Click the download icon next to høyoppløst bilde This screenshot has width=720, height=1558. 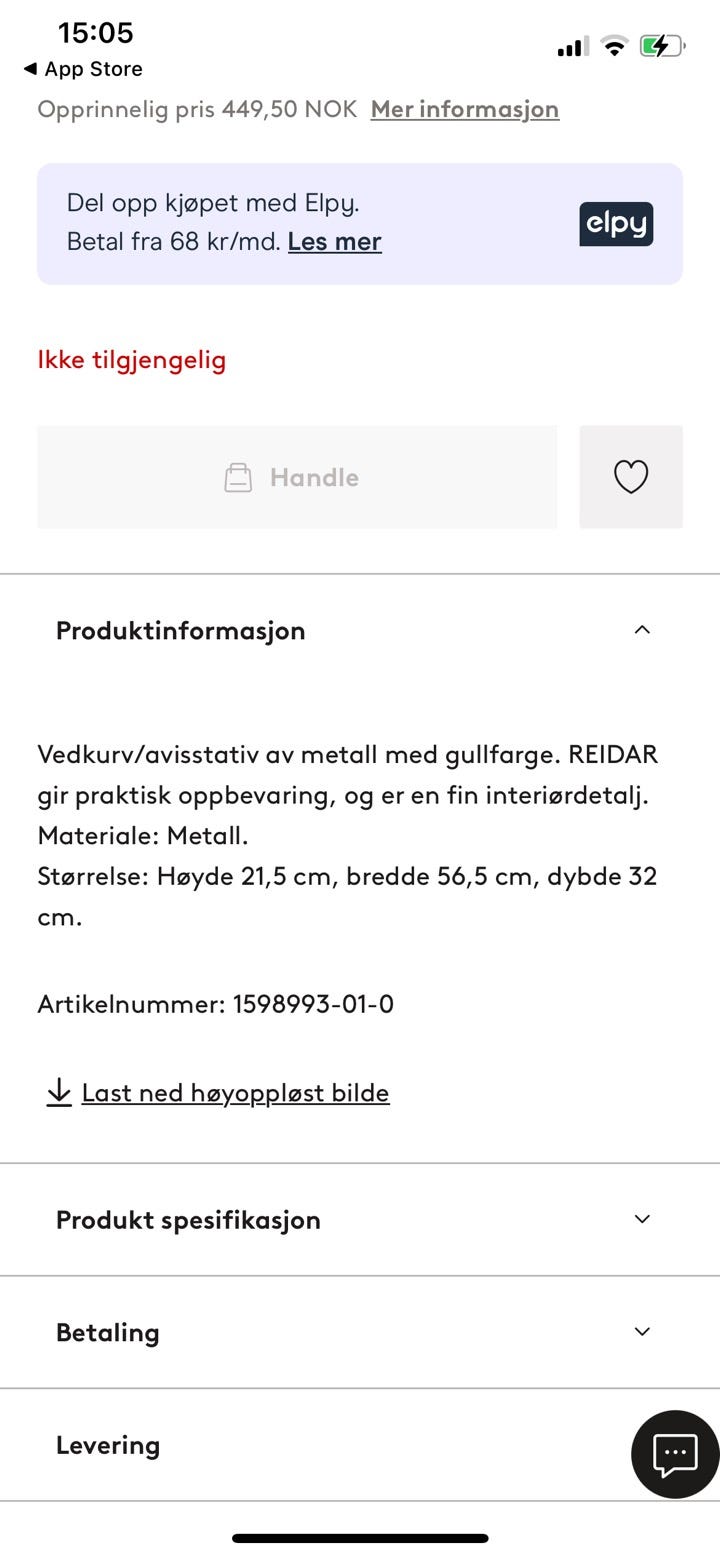pos(59,1092)
